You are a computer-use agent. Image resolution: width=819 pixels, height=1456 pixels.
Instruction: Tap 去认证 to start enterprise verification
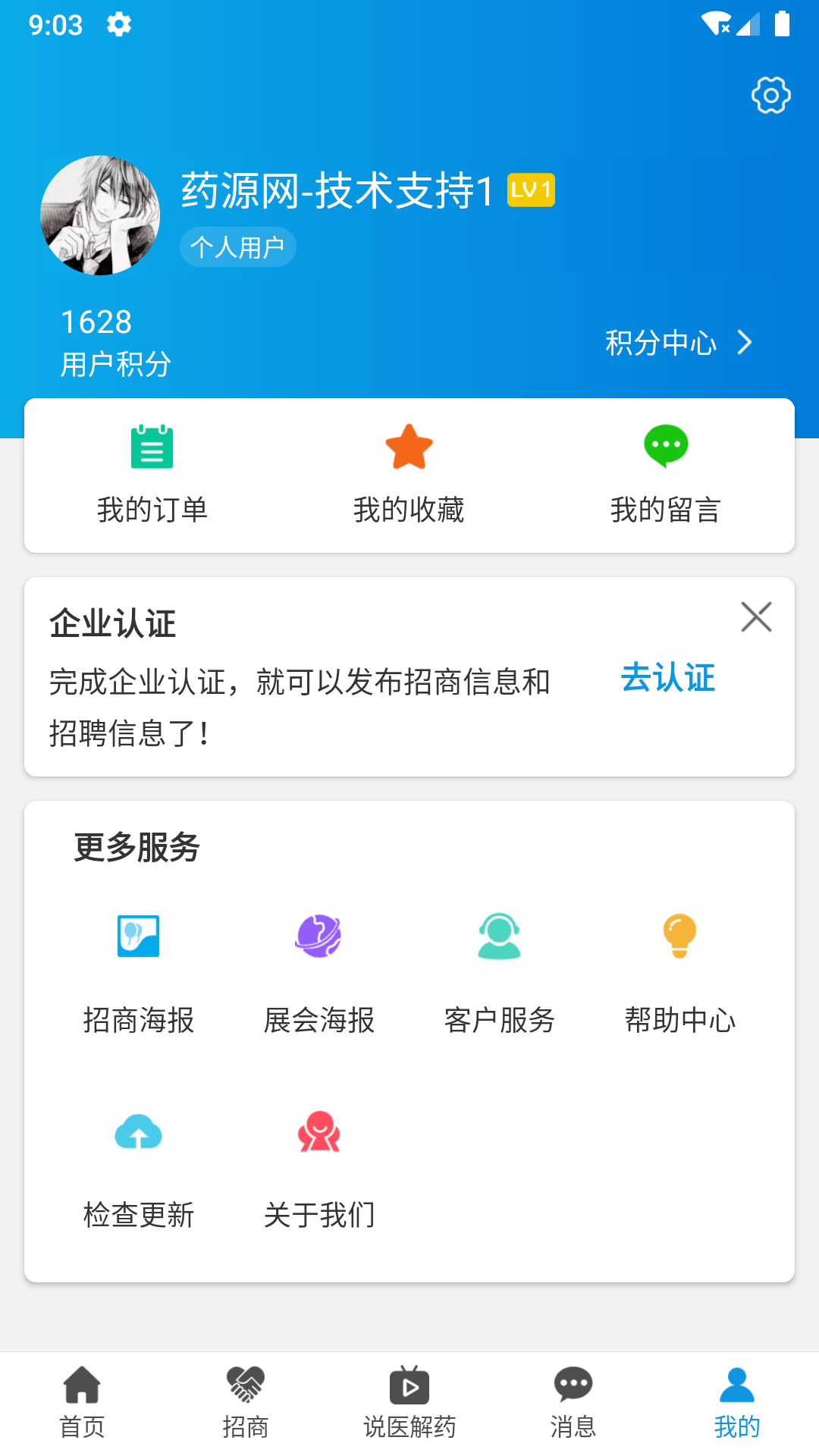[x=667, y=680]
